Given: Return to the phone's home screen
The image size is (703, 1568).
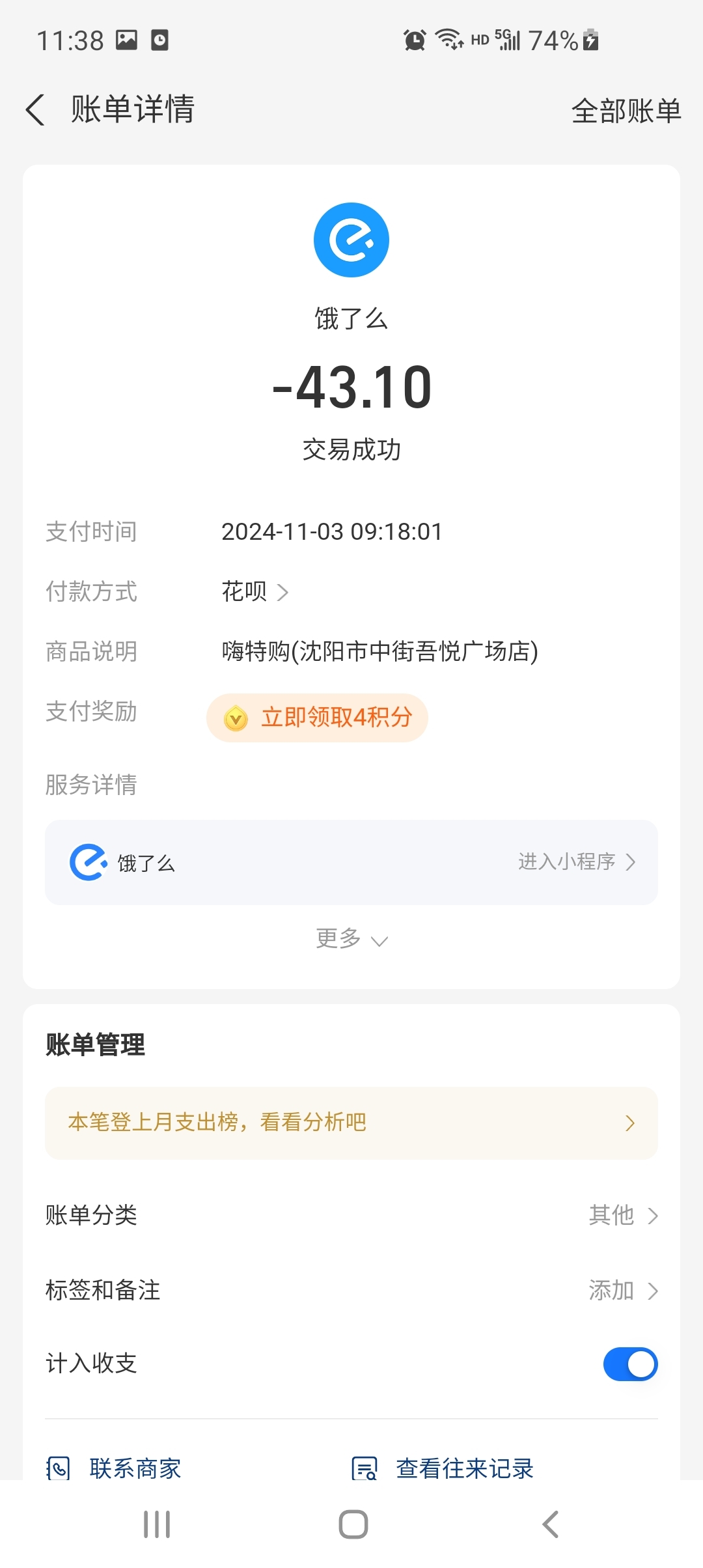Looking at the screenshot, I should pyautogui.click(x=353, y=1524).
